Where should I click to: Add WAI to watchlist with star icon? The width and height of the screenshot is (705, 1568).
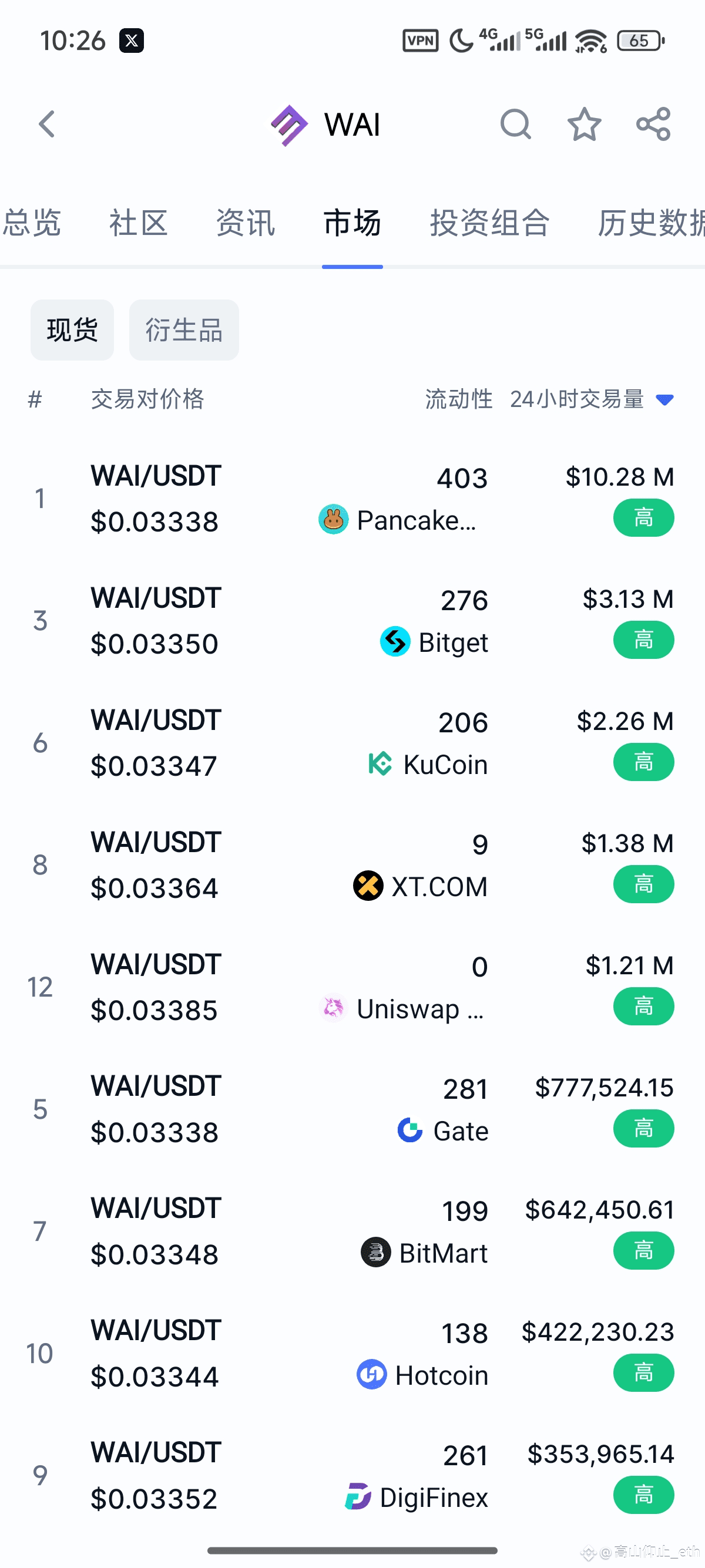coord(585,124)
